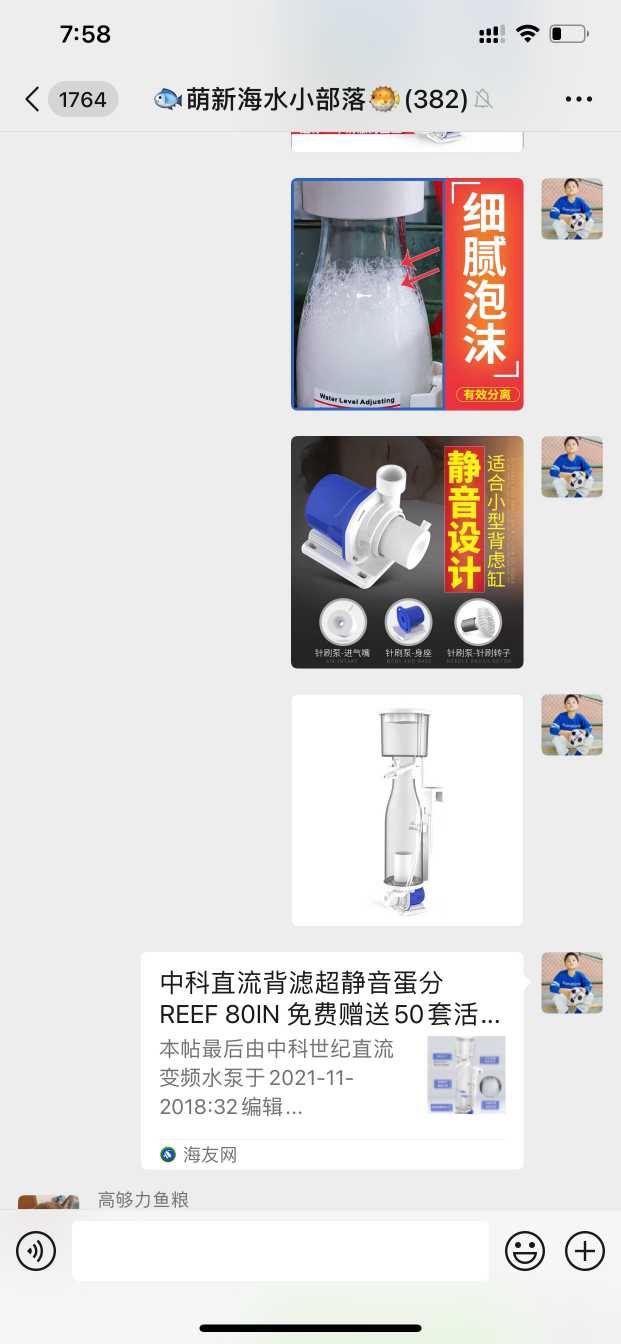
Task: Open the group chat overflow menu
Action: 579,99
